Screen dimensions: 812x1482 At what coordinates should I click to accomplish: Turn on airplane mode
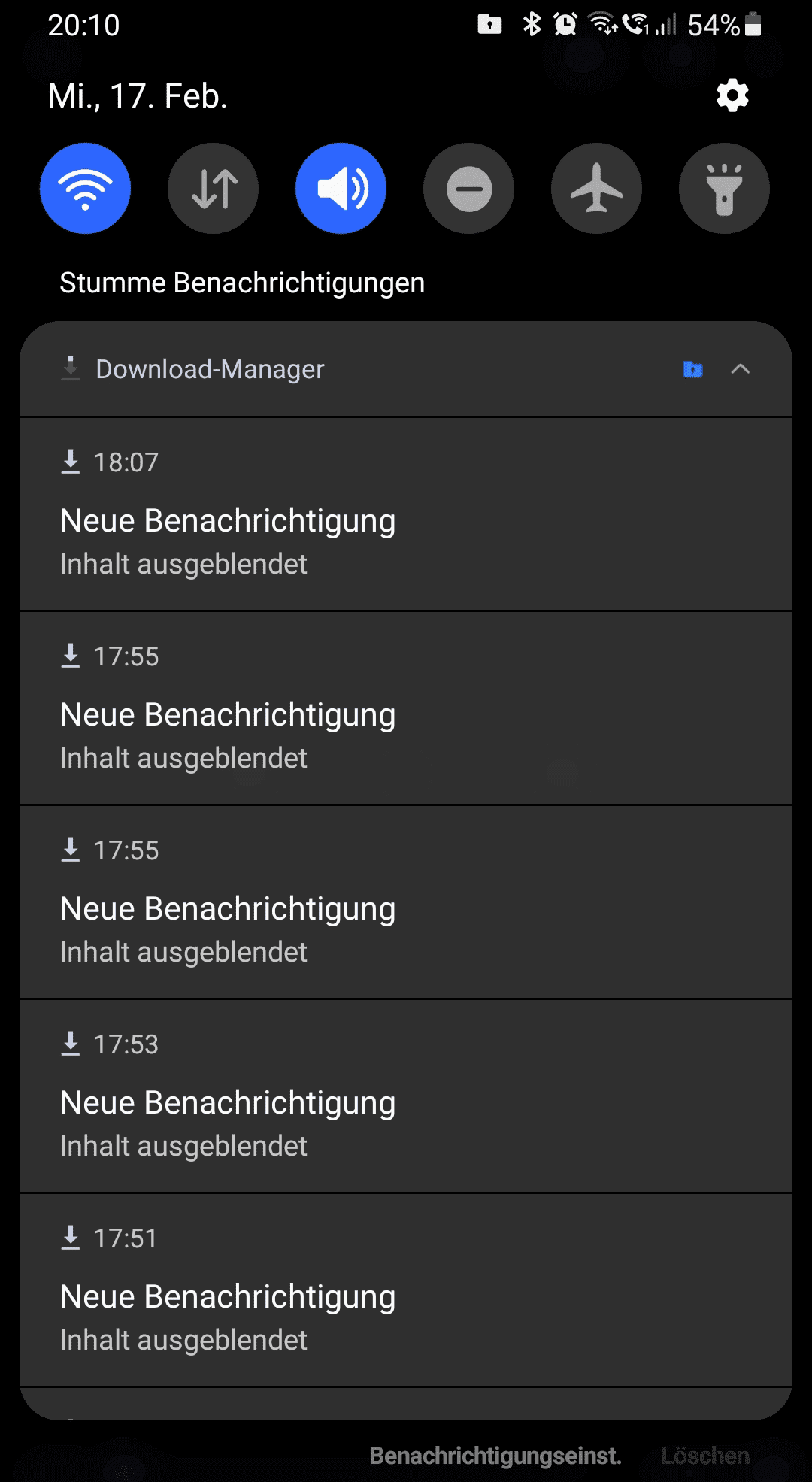(596, 188)
